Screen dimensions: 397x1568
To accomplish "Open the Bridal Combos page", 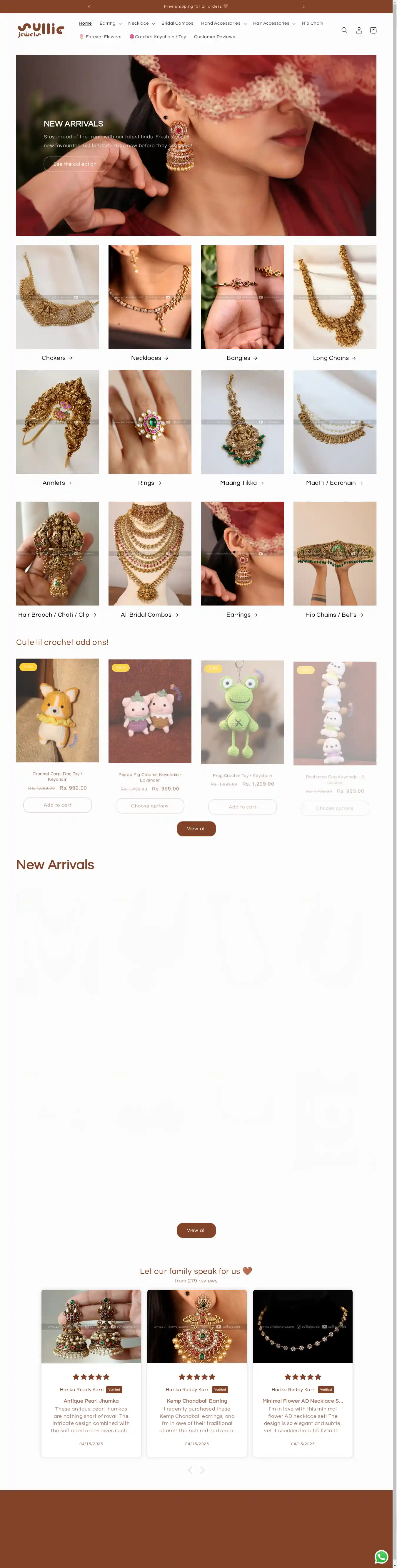I will tap(177, 23).
